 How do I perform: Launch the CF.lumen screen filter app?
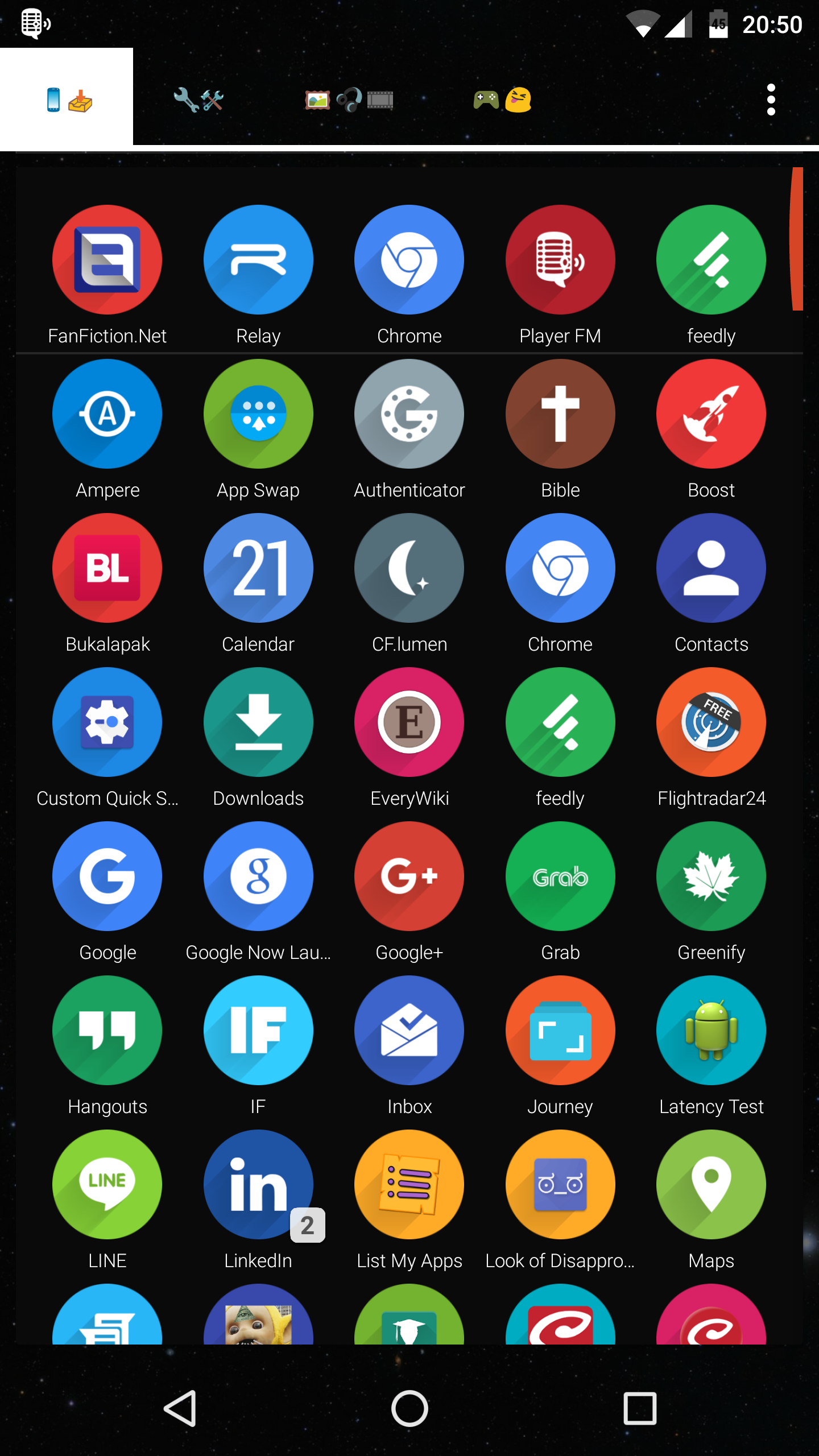(x=408, y=568)
